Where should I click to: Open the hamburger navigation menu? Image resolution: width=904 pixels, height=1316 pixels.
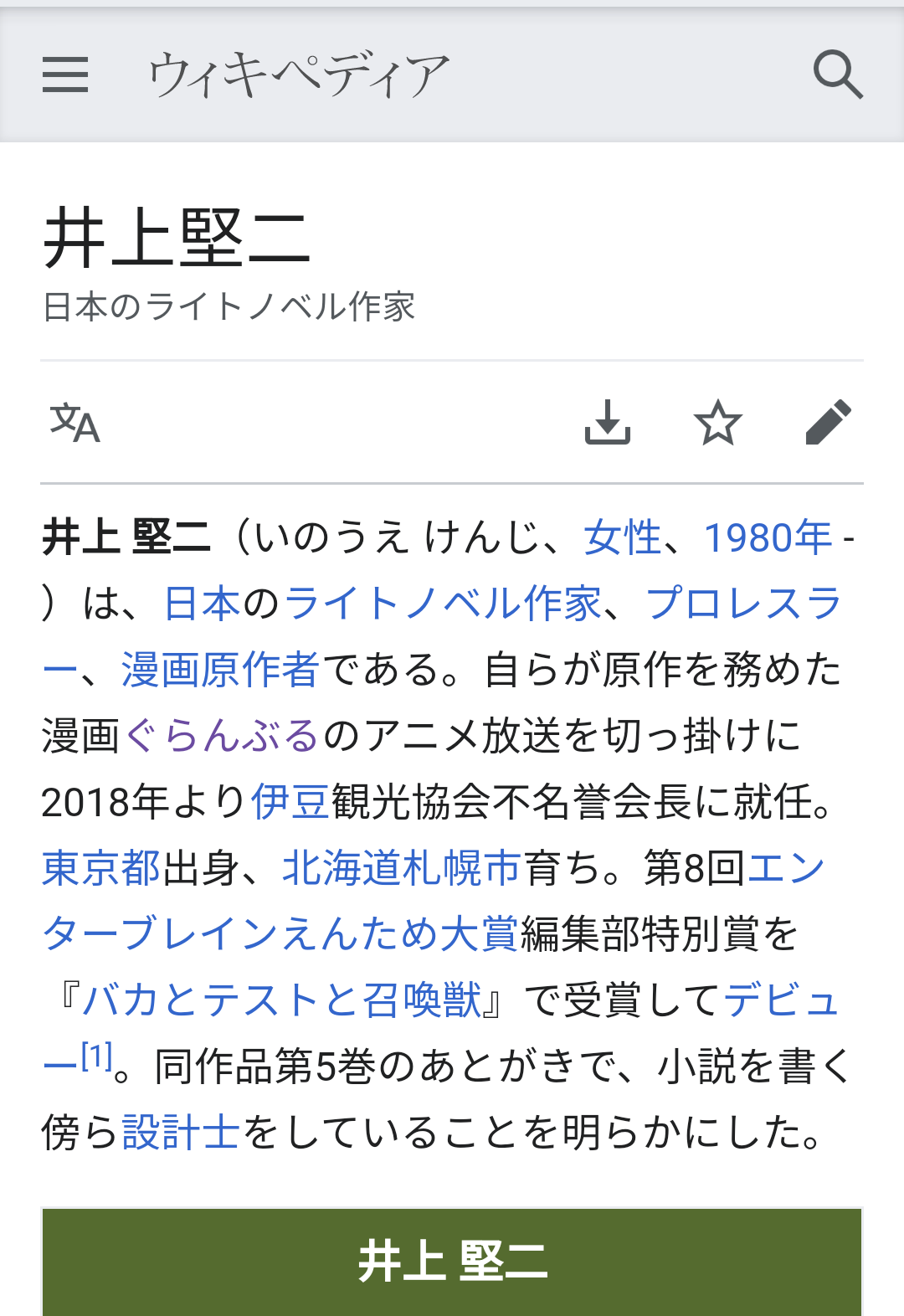point(65,75)
